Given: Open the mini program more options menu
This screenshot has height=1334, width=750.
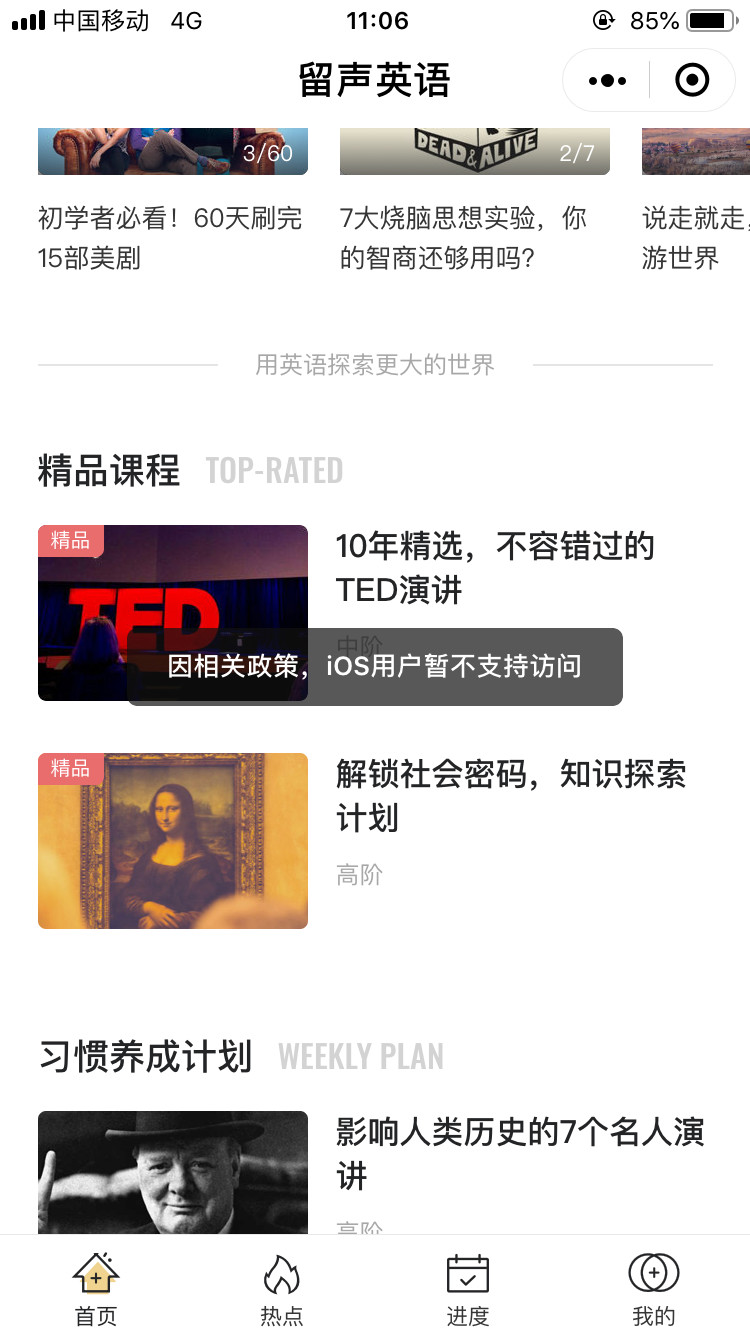Looking at the screenshot, I should pyautogui.click(x=608, y=80).
